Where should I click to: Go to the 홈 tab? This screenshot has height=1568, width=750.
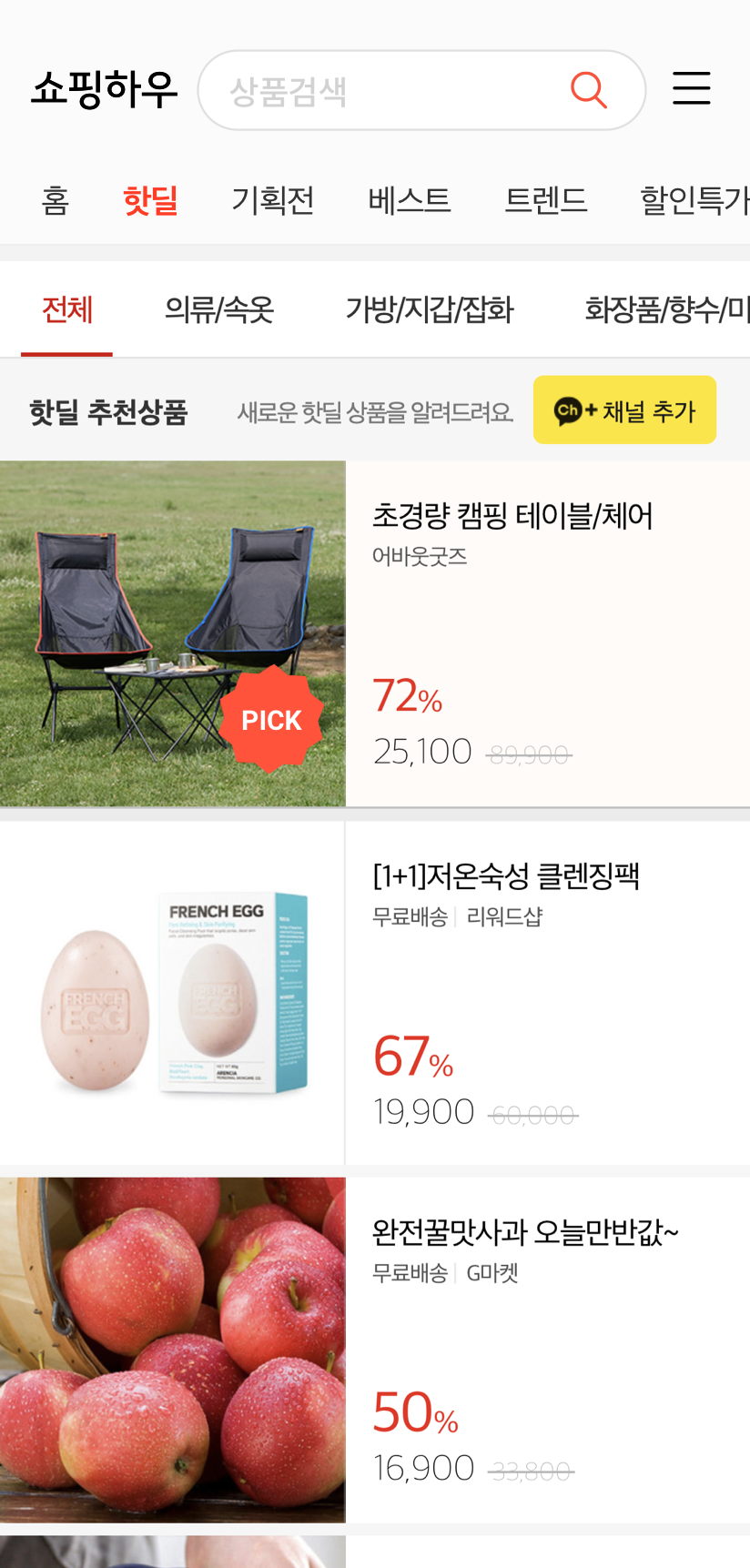[x=56, y=200]
